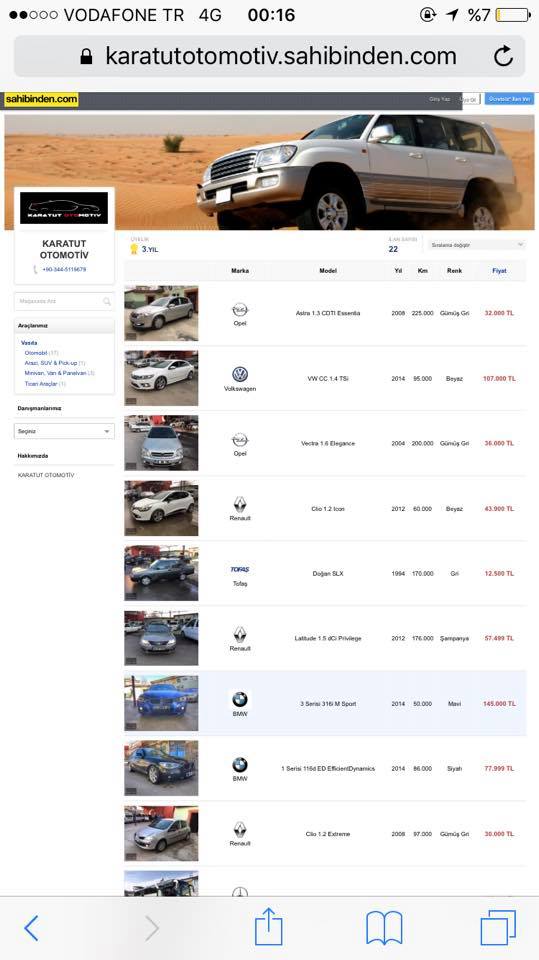Open the Tofaş Doğan SLX listing
539x960 pixels.
tap(325, 574)
